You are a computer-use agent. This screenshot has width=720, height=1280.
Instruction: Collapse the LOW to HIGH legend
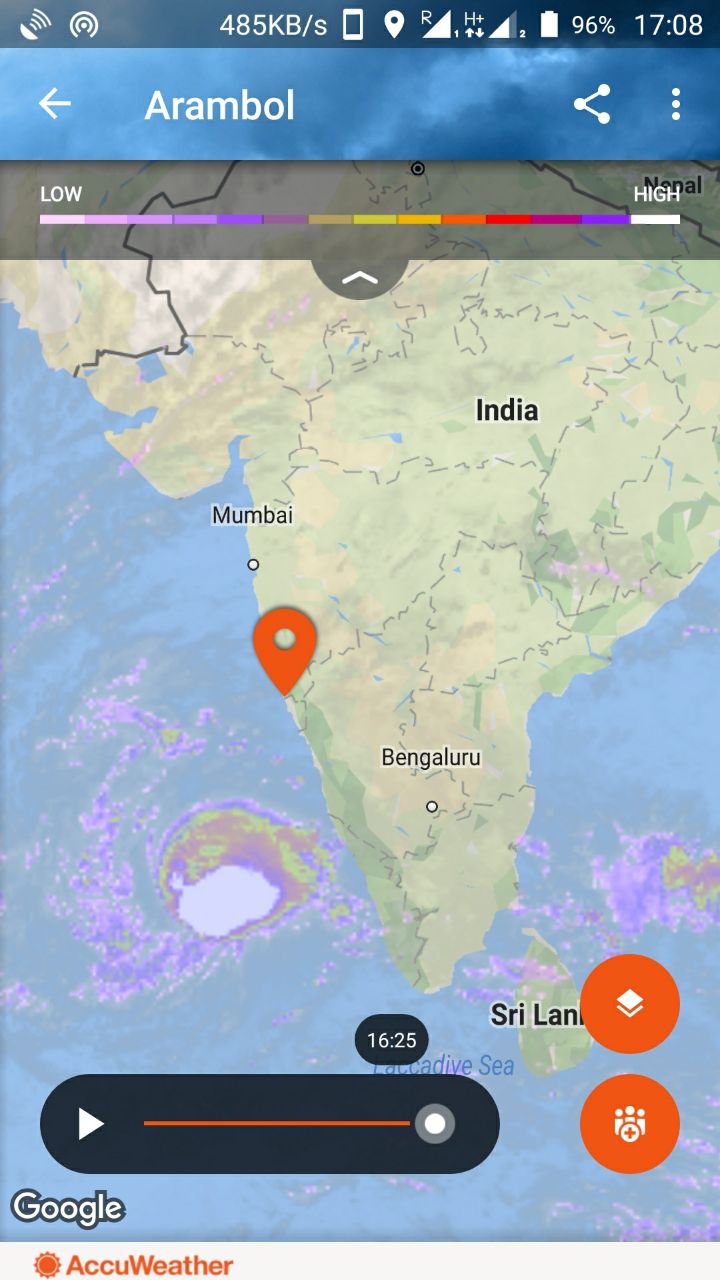[360, 277]
